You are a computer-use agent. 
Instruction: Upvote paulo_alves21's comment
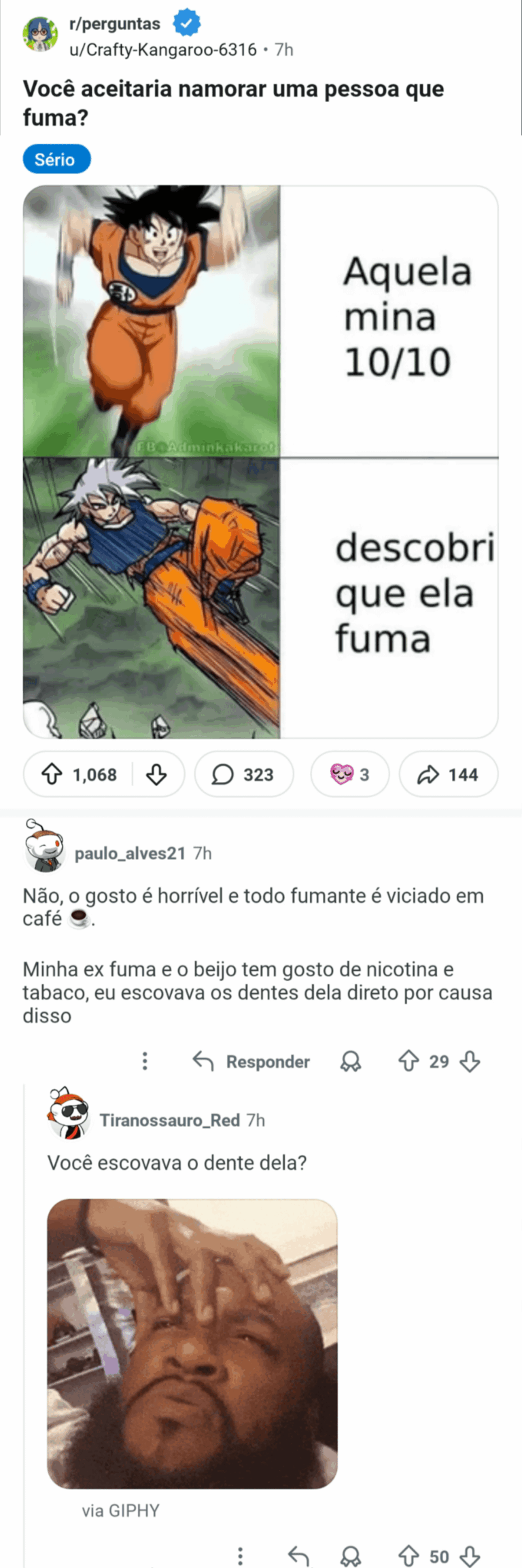pyautogui.click(x=408, y=1061)
